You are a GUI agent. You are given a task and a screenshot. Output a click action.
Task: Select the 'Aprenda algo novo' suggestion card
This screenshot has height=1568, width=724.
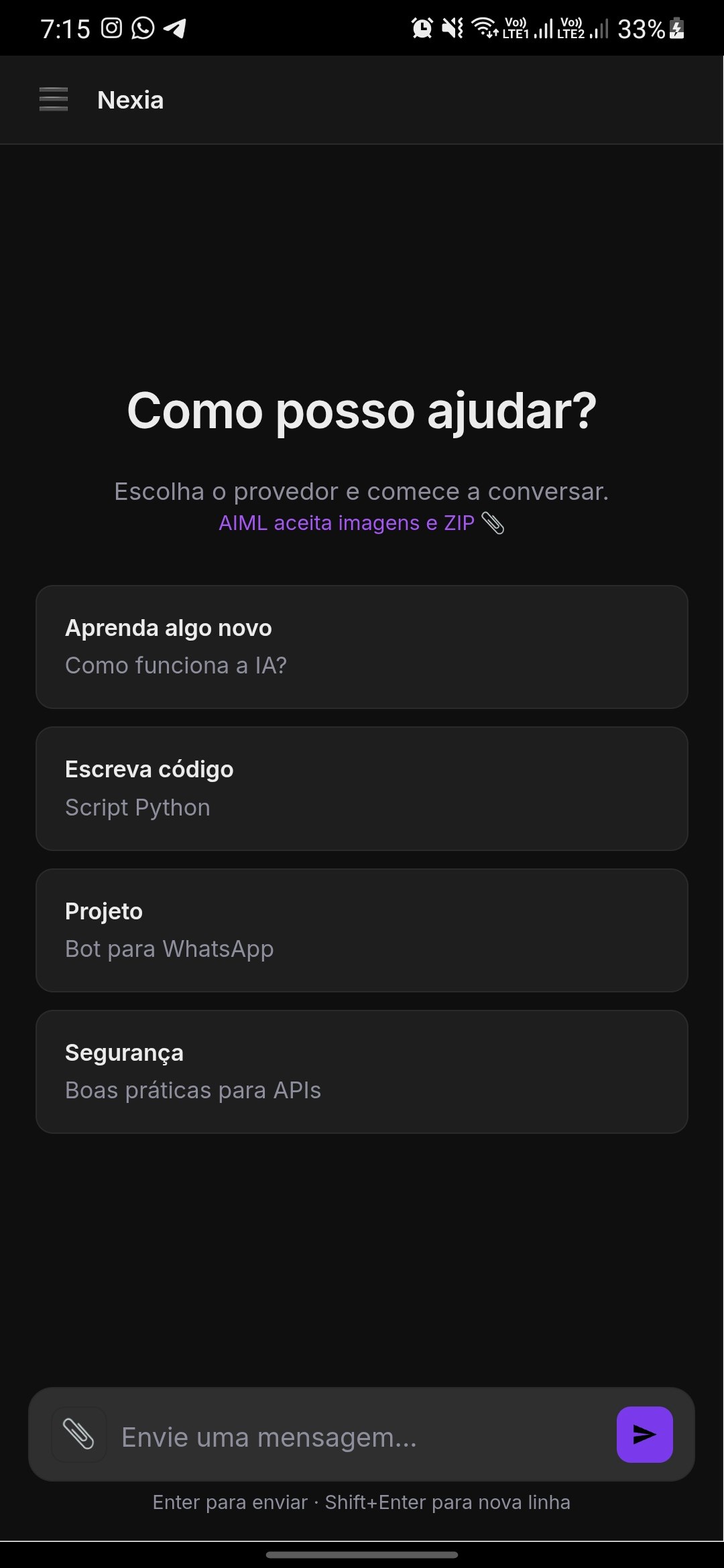[x=362, y=647]
